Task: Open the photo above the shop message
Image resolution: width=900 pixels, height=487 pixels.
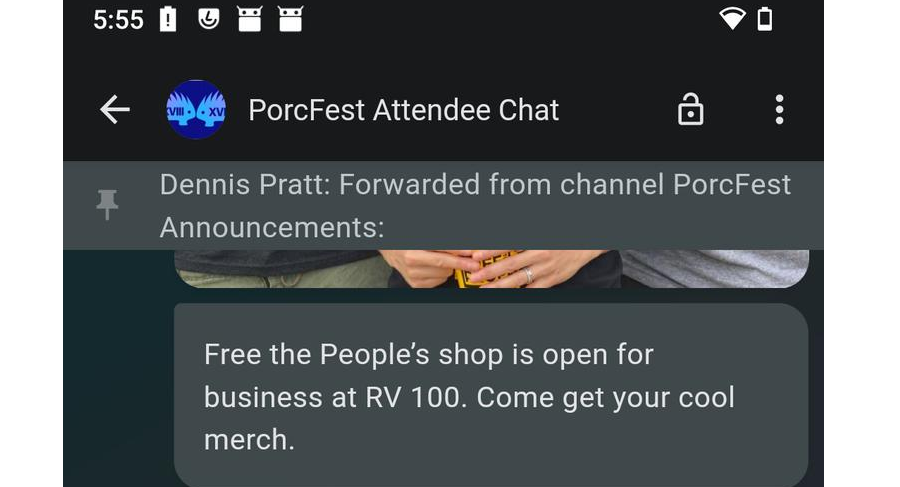Action: [491, 269]
